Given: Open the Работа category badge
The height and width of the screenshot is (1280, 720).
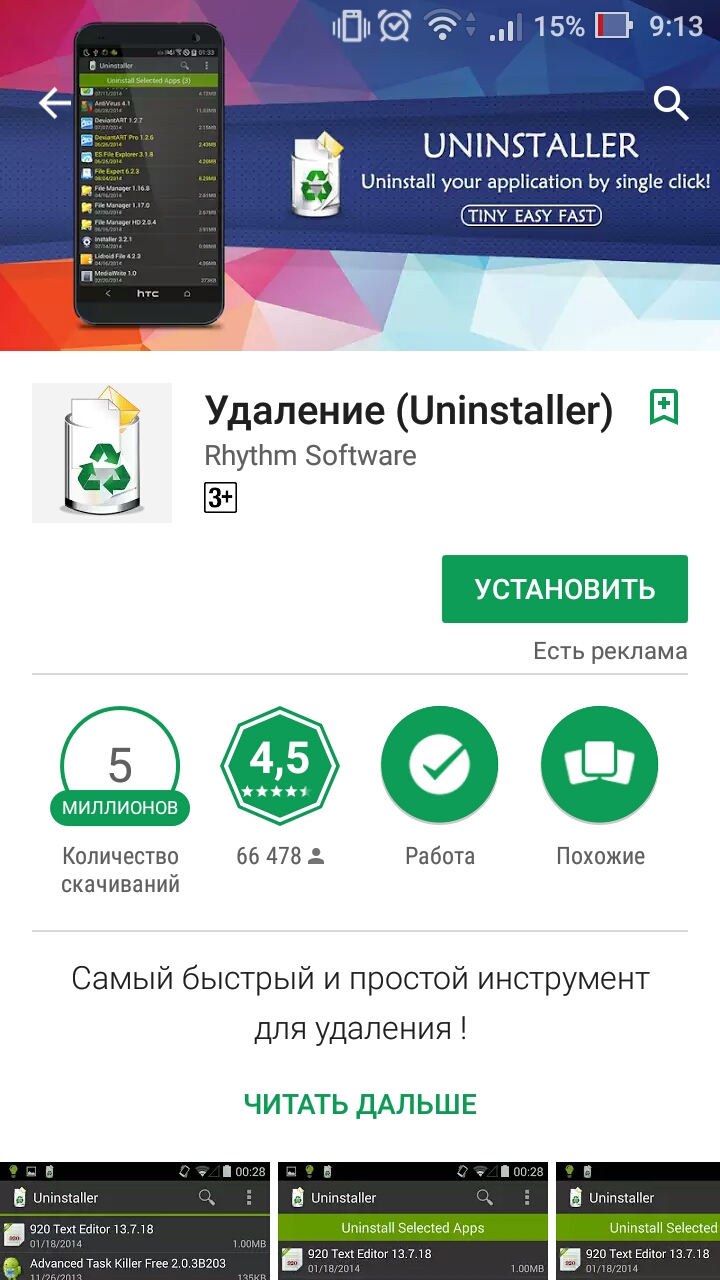Looking at the screenshot, I should 440,766.
